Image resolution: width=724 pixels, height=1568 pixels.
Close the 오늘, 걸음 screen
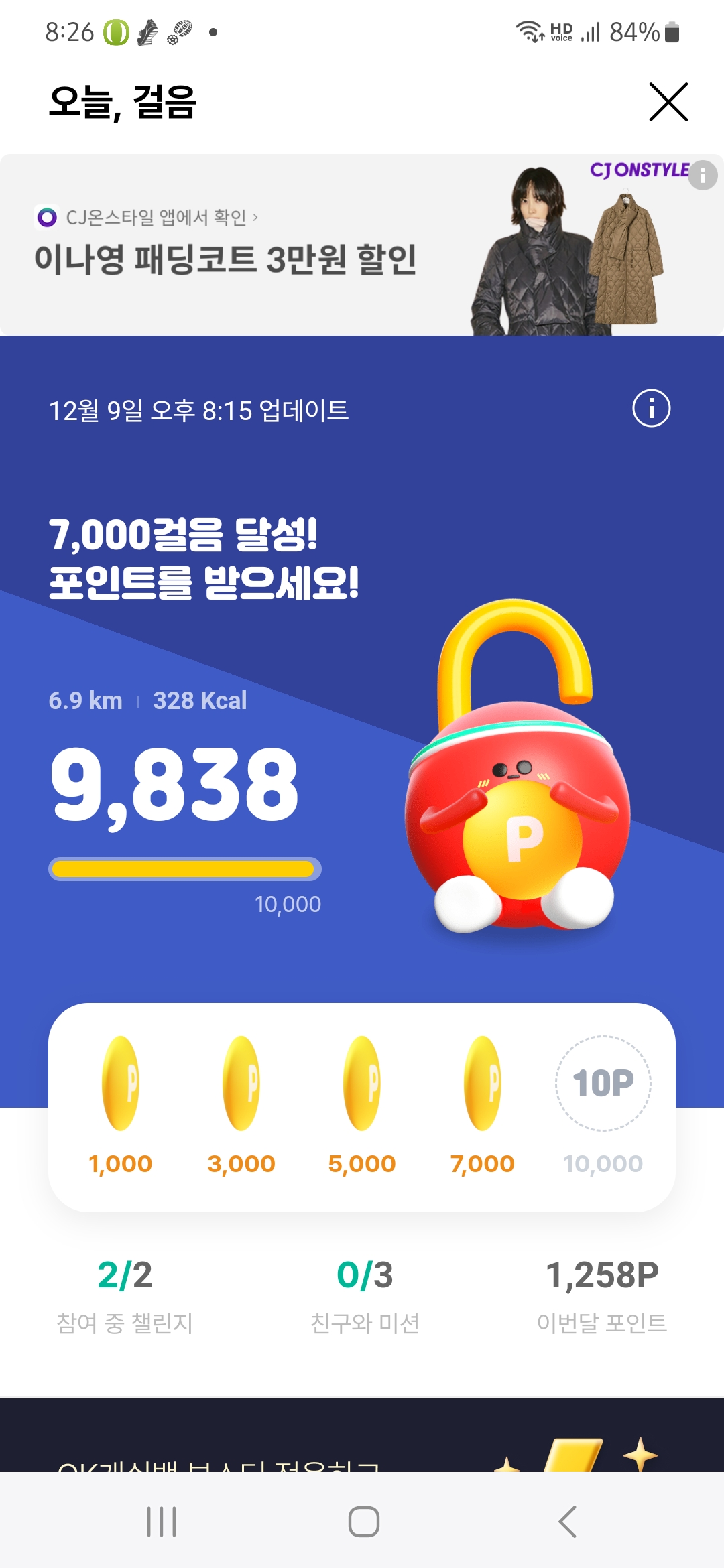click(668, 102)
